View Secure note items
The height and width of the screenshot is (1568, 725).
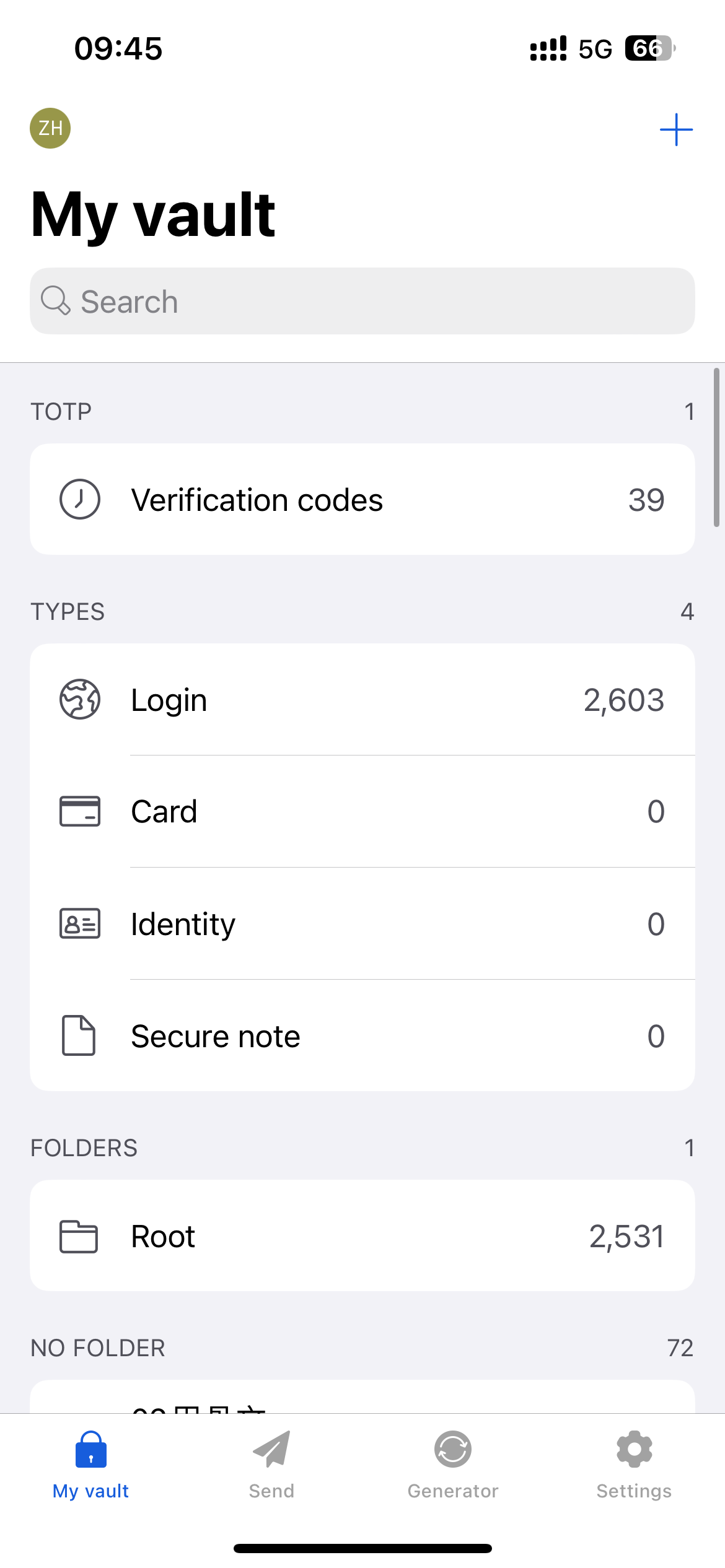362,1035
